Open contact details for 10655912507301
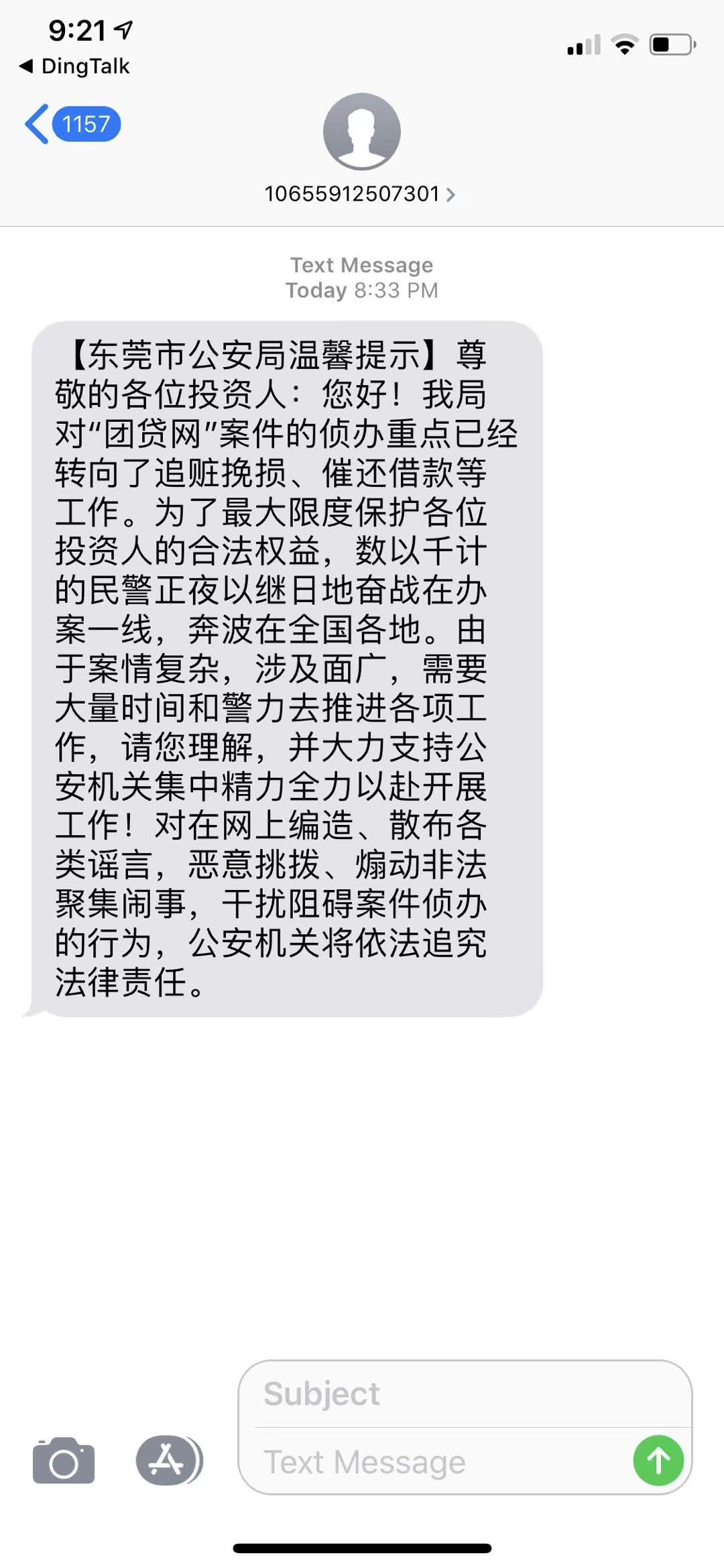724x1568 pixels. pos(361,194)
